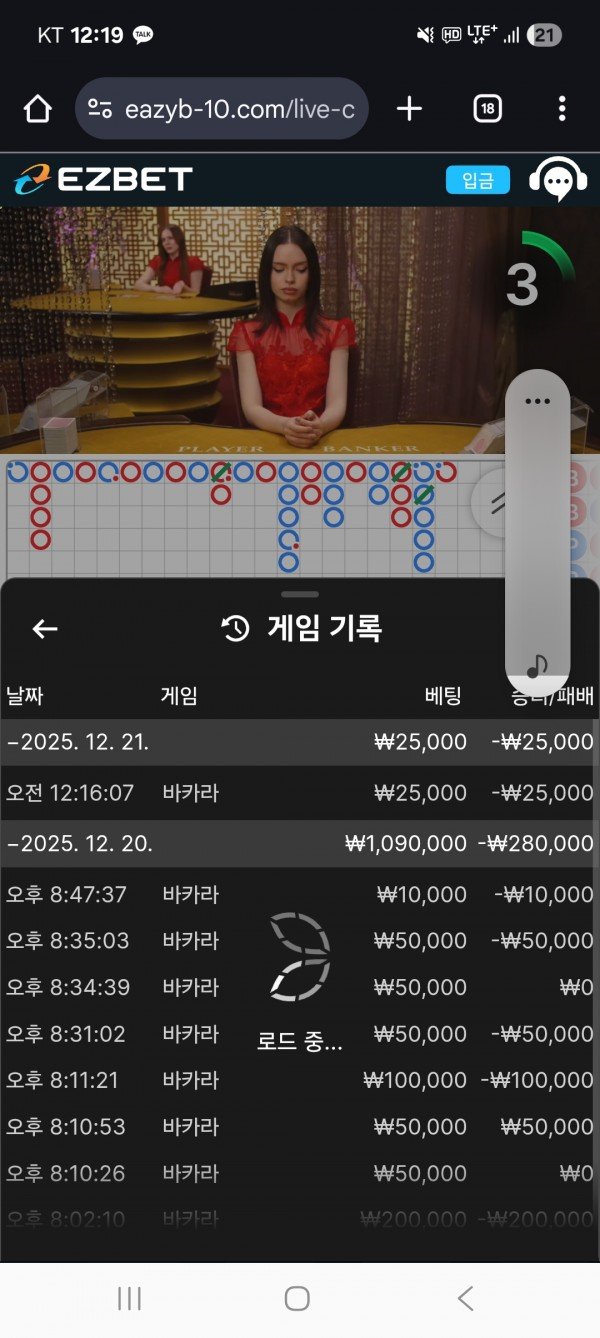The image size is (600, 1338).
Task: Collapse the 2025. 12. 21. date group
Action: (x=78, y=742)
